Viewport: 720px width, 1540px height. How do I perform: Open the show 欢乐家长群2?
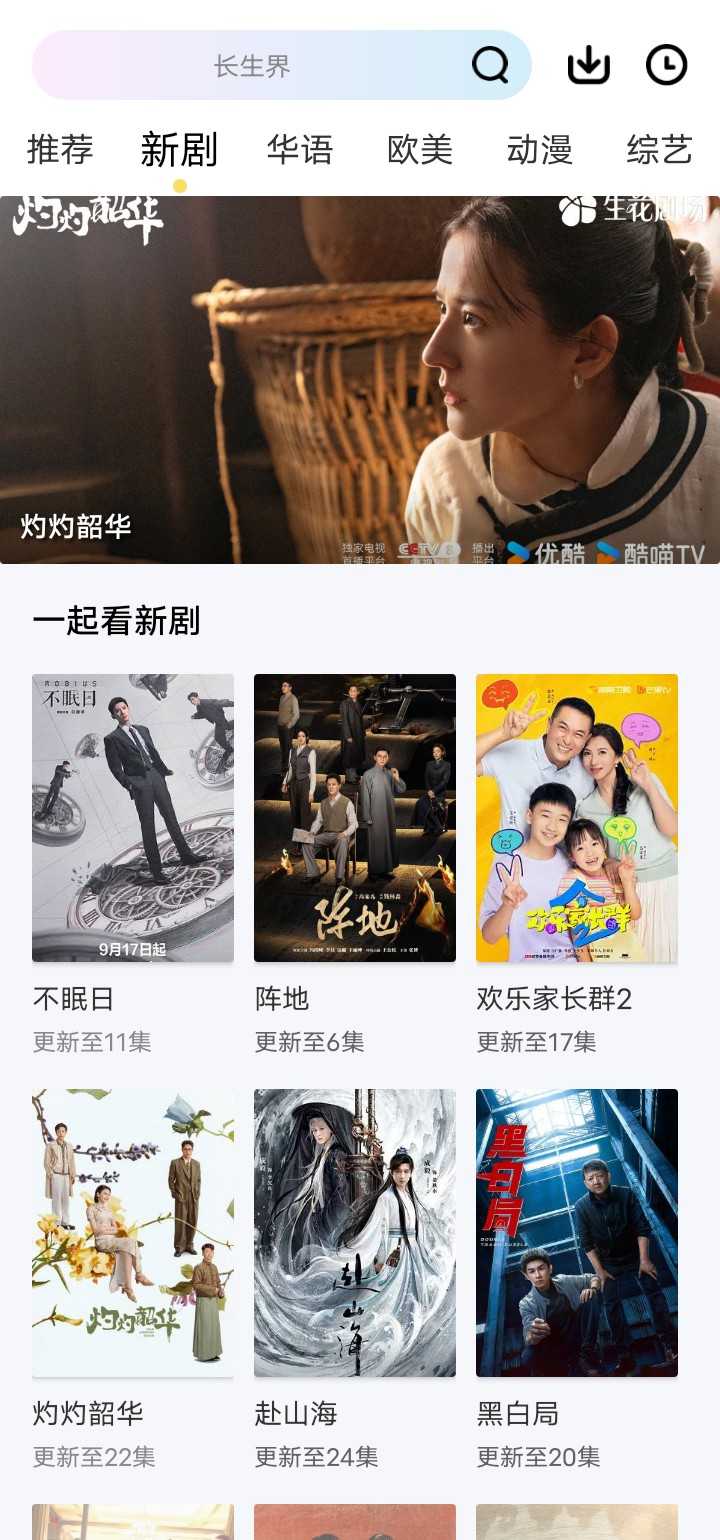pos(577,818)
